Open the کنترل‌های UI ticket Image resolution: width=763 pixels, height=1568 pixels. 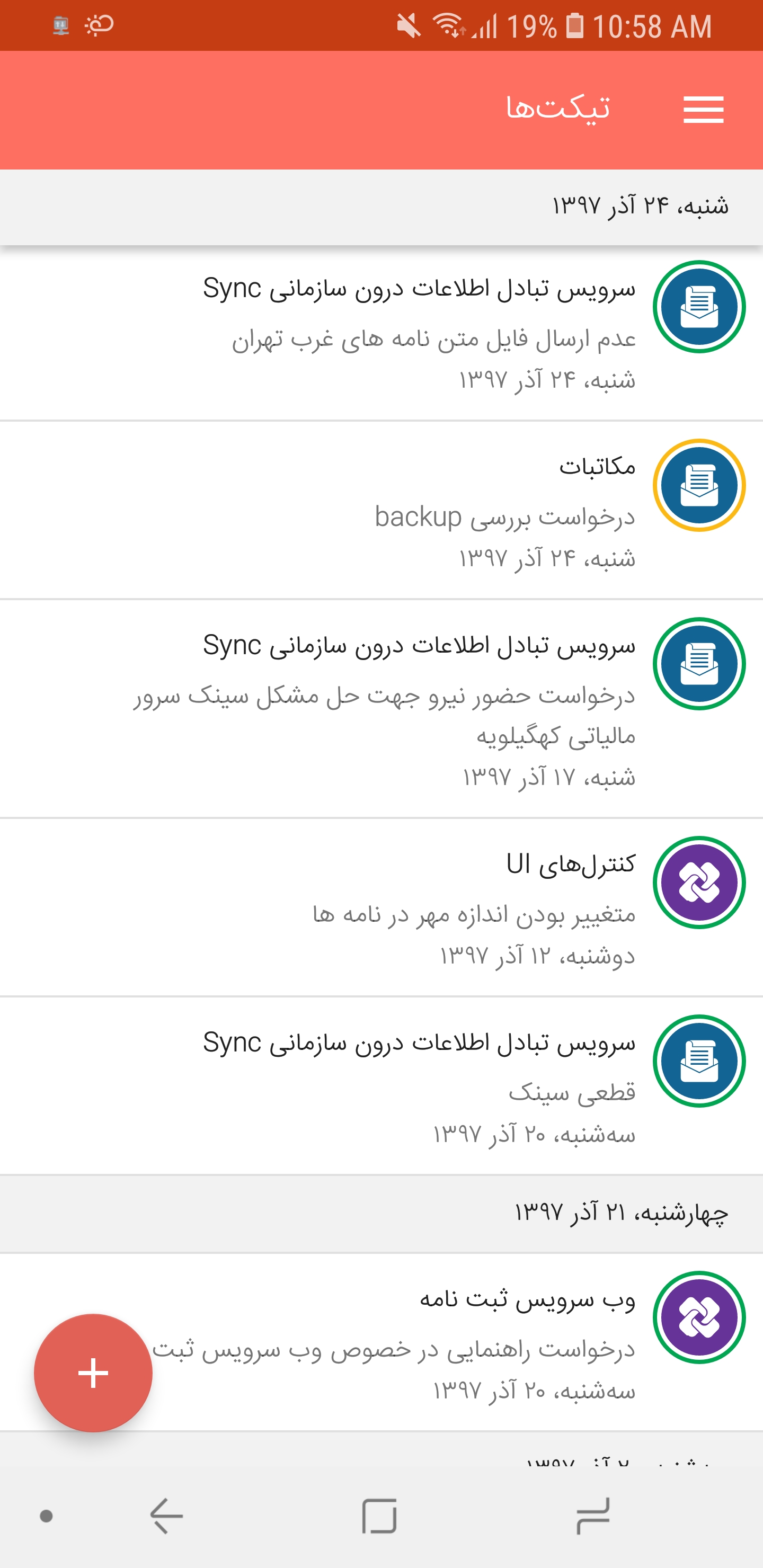pos(381,907)
